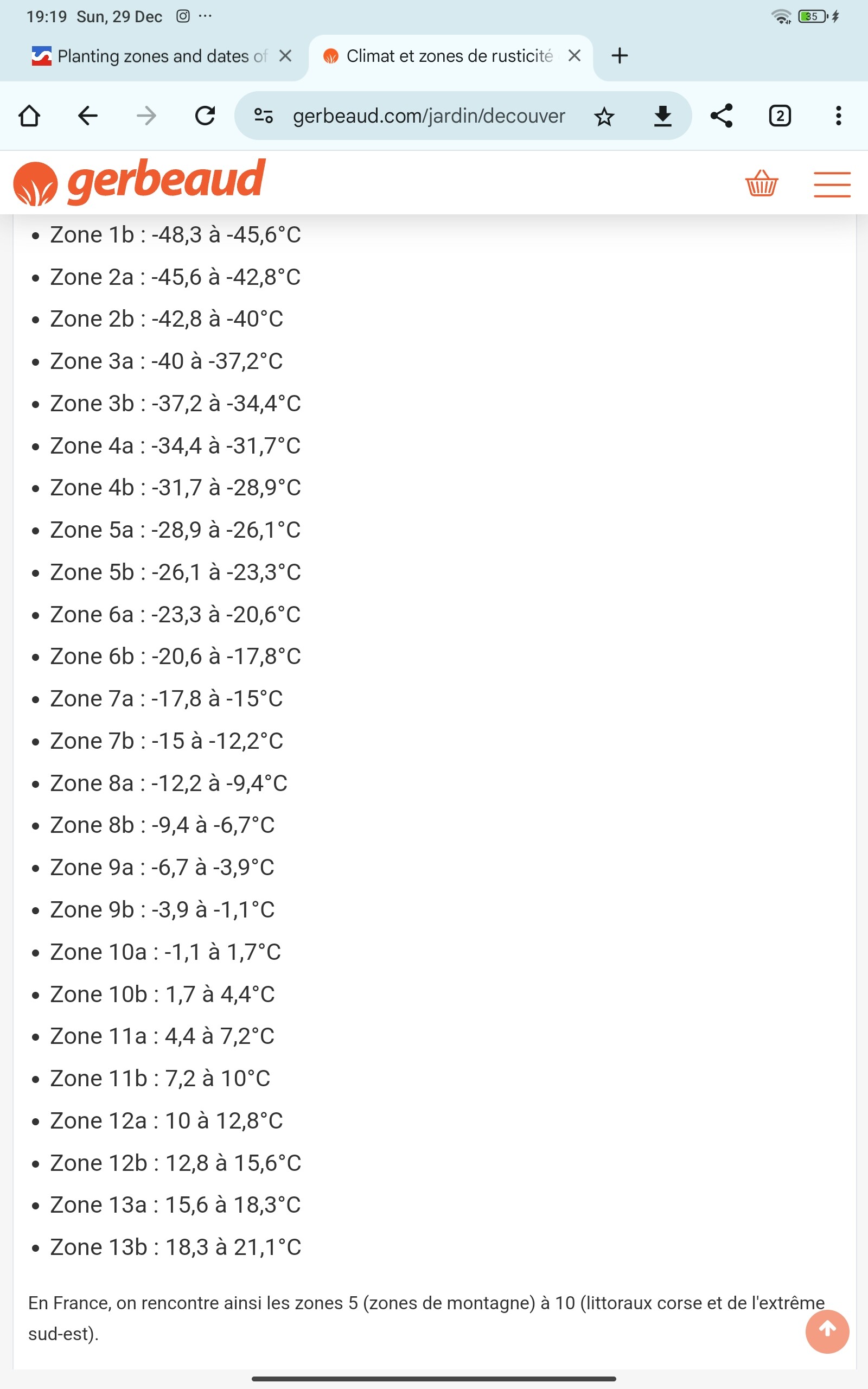Open the browser overflow menu

pos(838,116)
